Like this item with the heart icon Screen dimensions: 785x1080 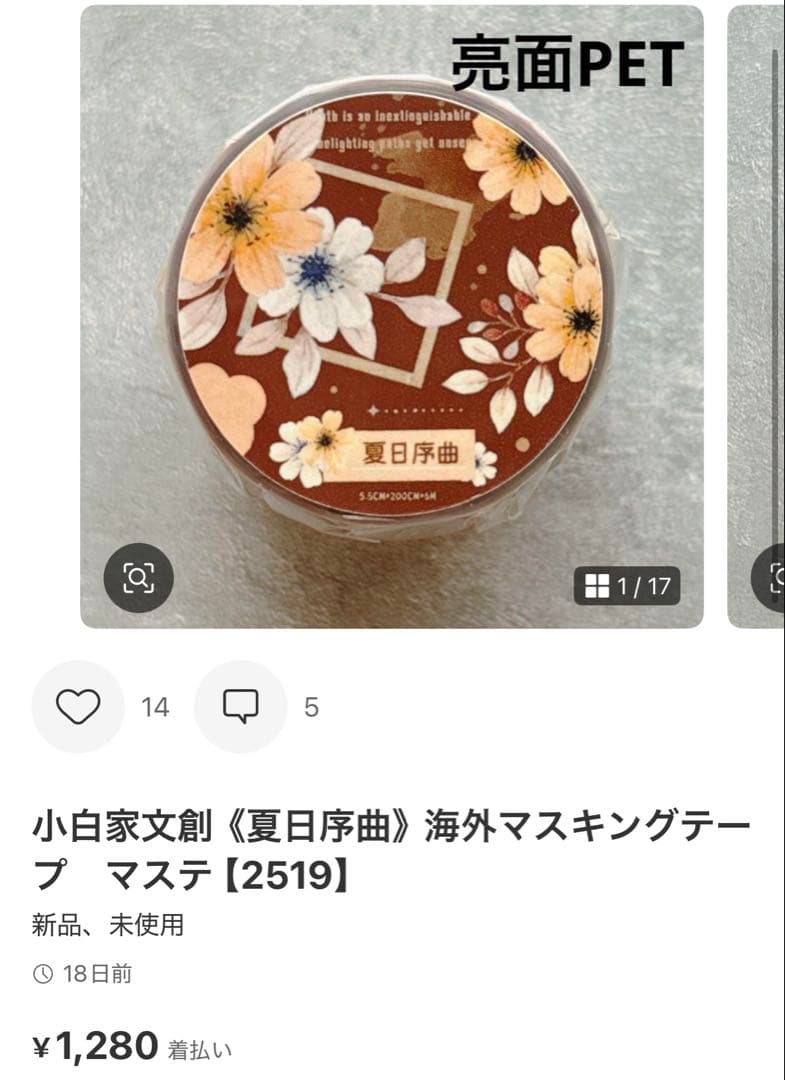[78, 707]
